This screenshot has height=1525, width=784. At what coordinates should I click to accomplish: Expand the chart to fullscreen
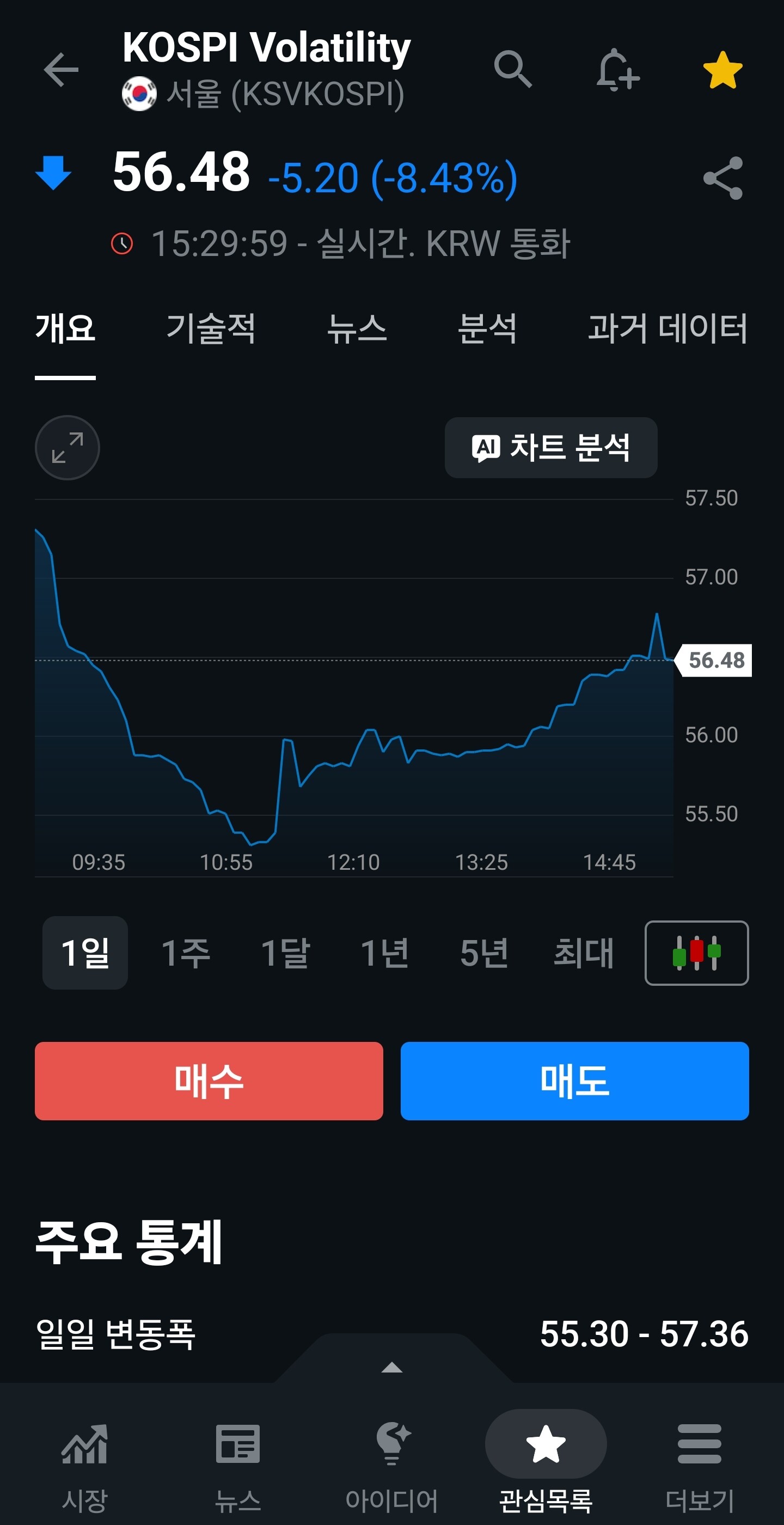(x=68, y=448)
